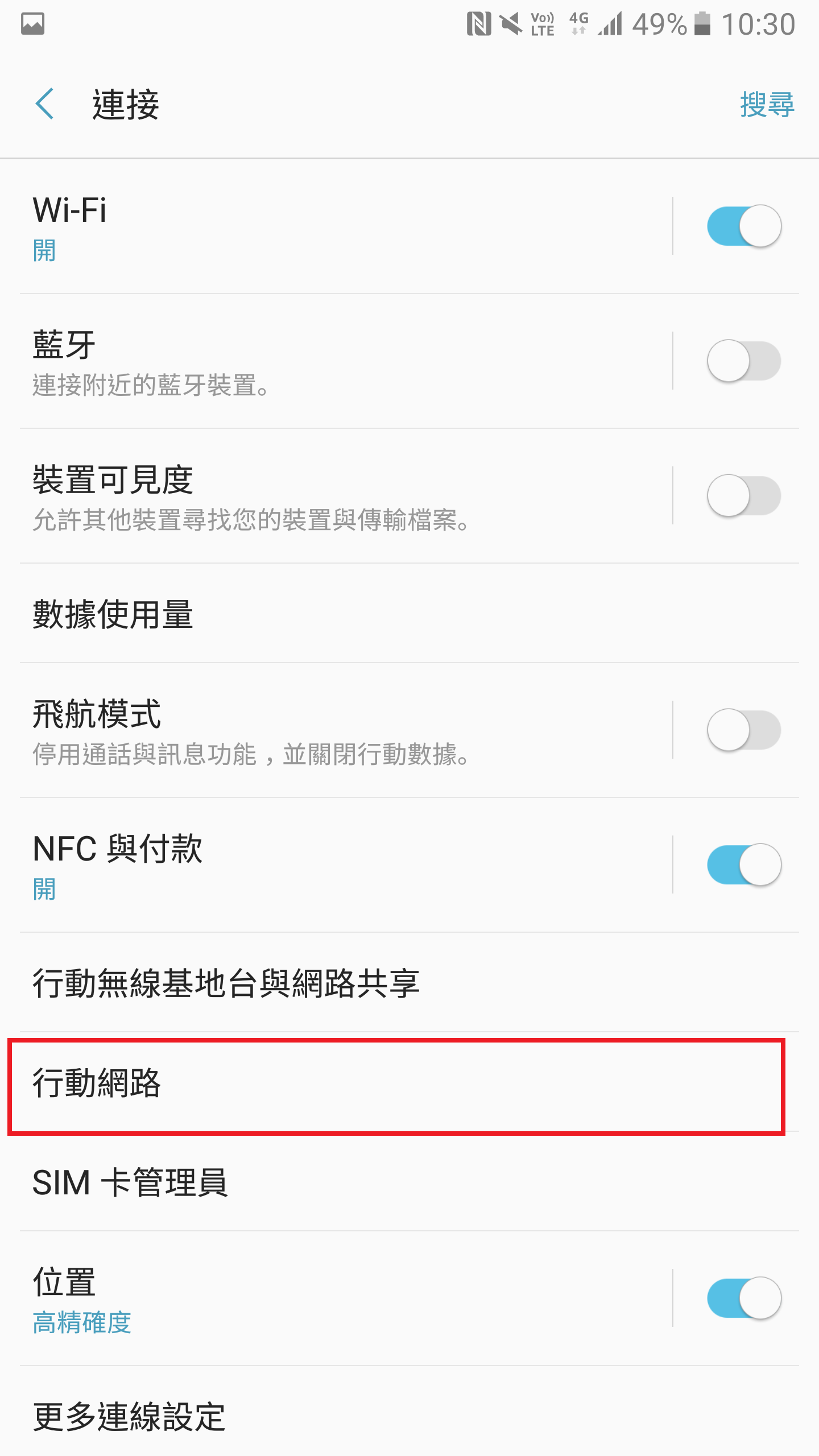Open 數據使用量

pyautogui.click(x=409, y=614)
